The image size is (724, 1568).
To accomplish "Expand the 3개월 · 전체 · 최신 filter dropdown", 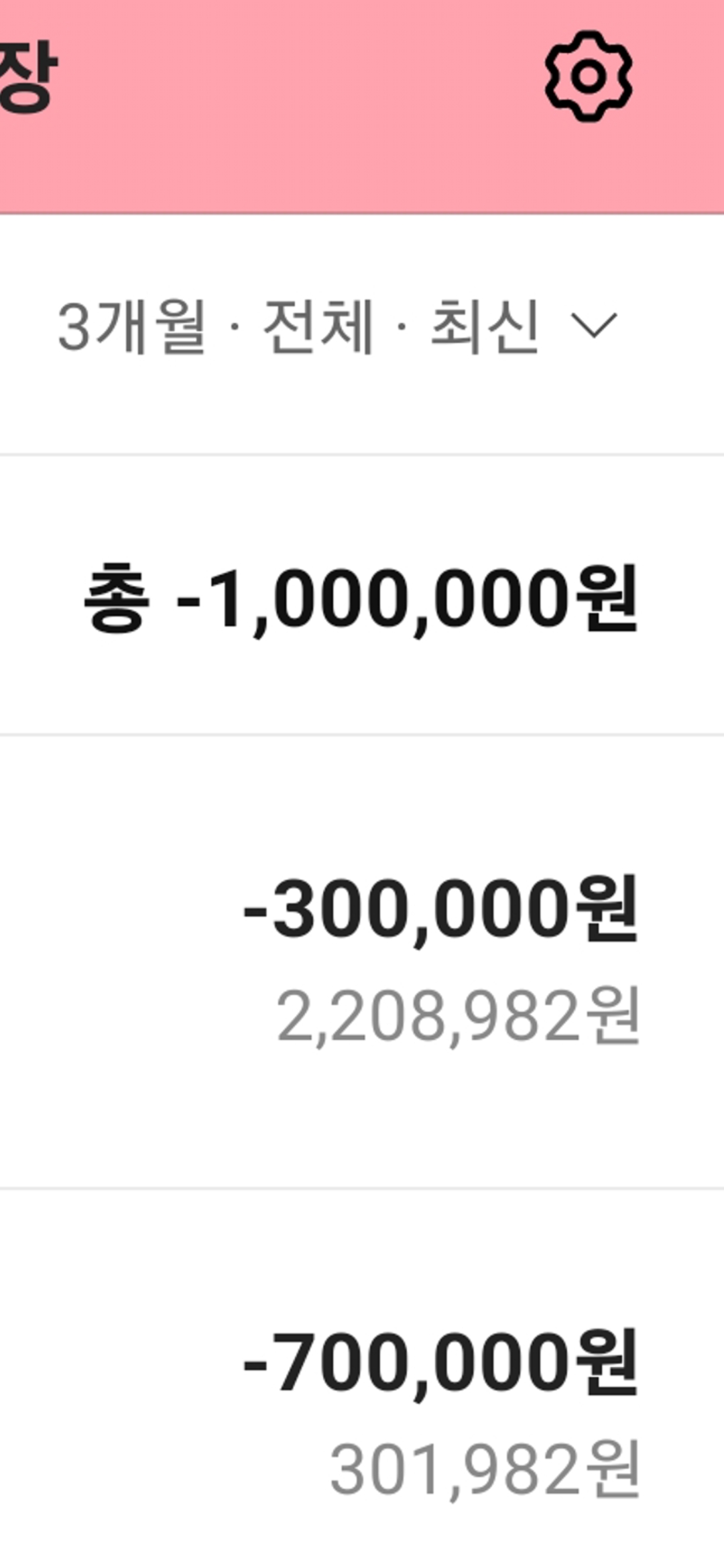I will click(x=337, y=326).
